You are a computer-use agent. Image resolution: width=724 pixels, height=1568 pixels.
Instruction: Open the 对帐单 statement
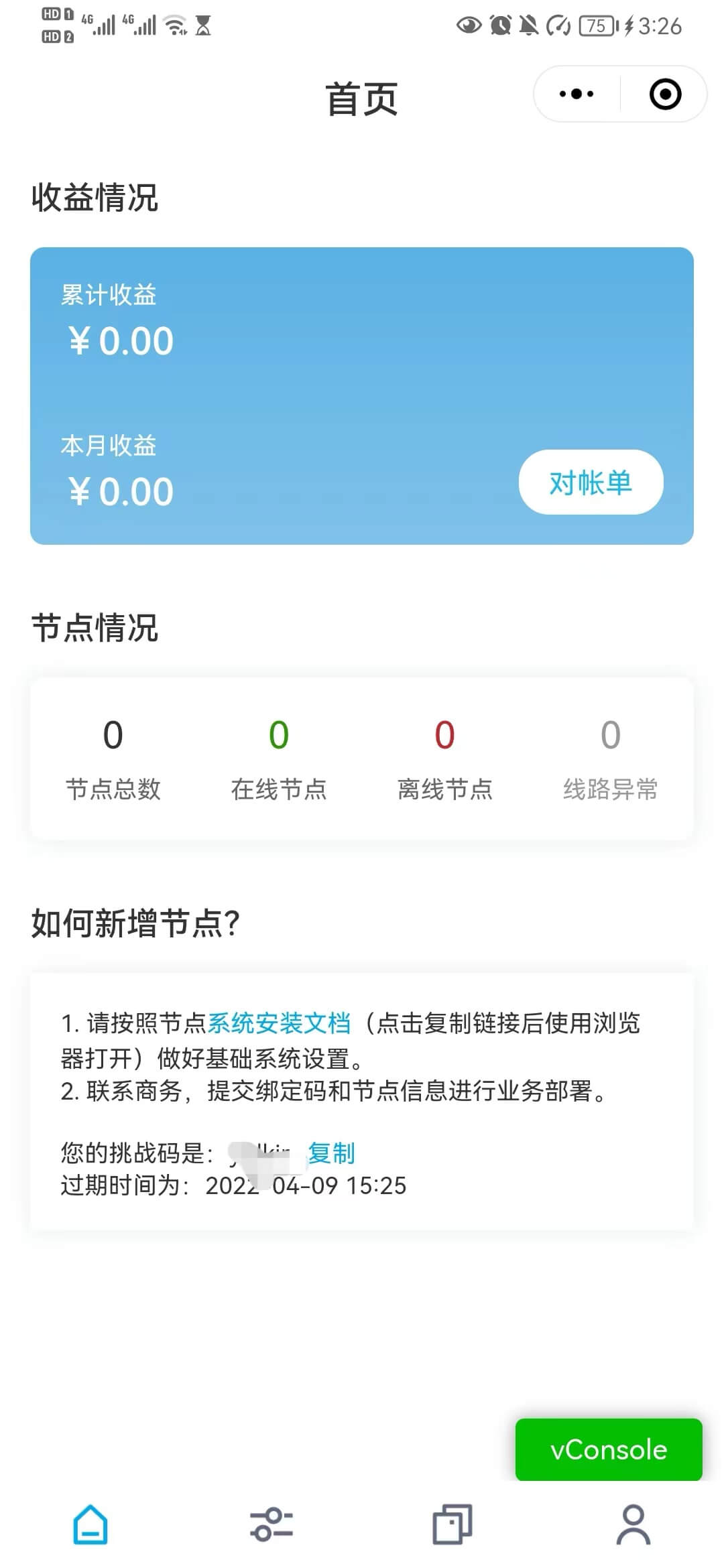pyautogui.click(x=591, y=482)
